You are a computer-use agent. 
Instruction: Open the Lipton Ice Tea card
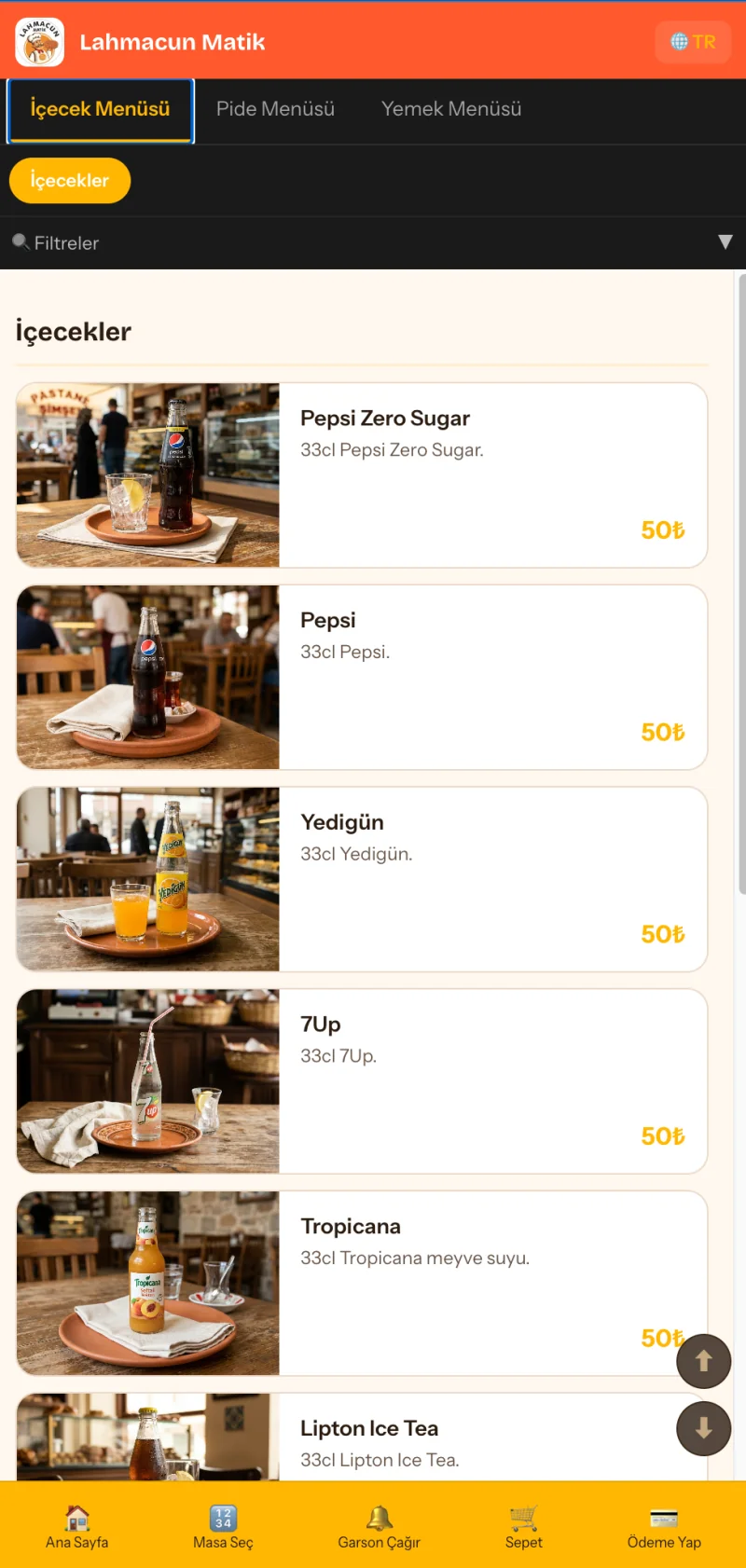point(362,1437)
